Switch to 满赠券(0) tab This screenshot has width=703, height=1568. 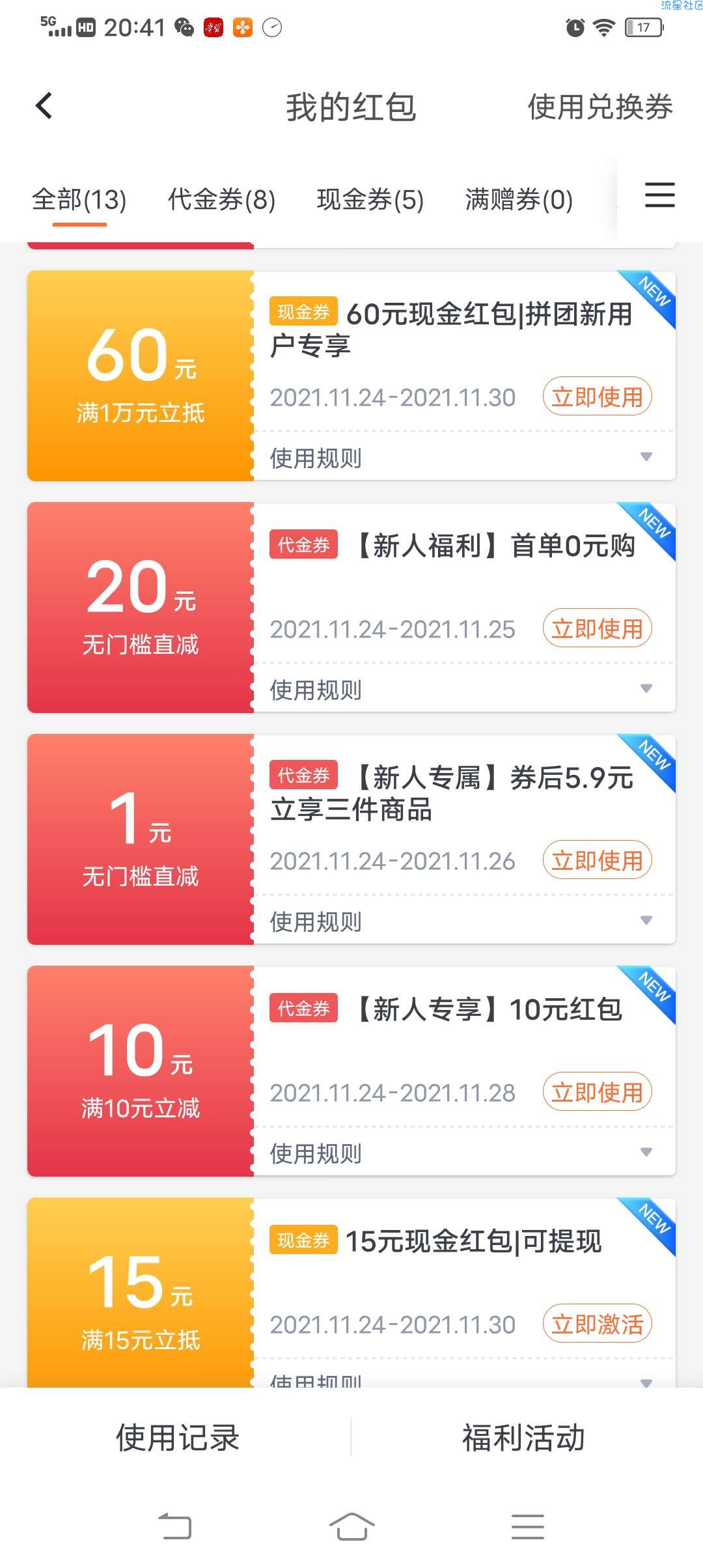pos(519,199)
